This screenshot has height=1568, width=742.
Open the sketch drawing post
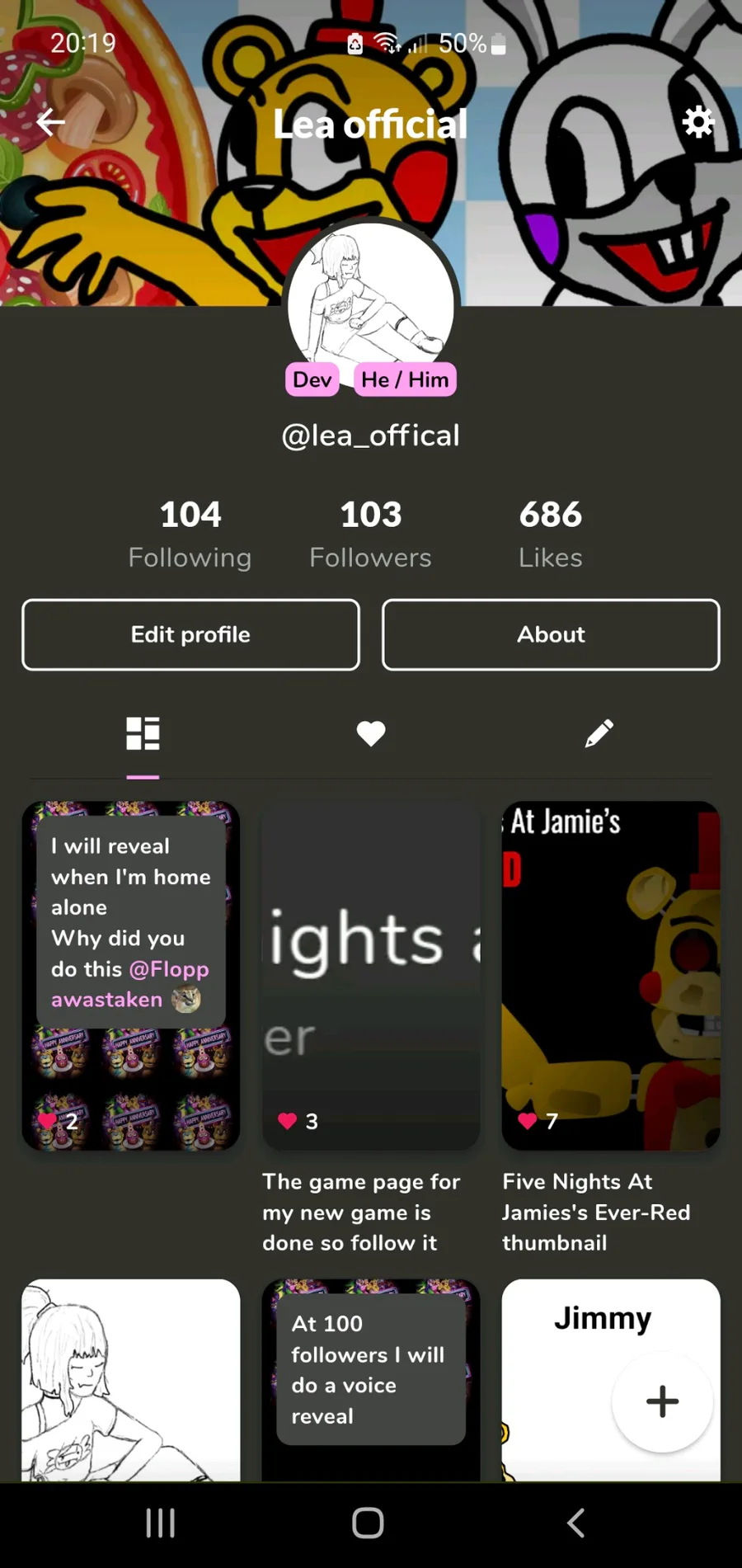(131, 1380)
